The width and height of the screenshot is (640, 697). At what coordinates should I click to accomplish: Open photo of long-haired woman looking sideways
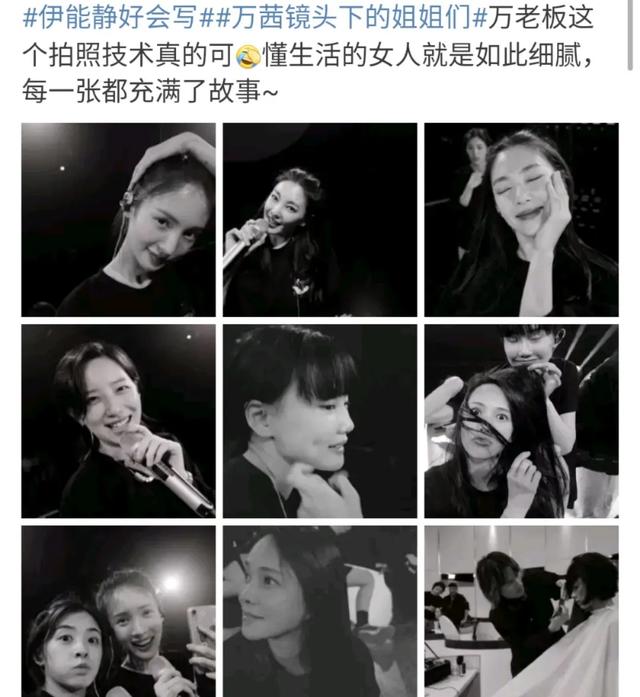pos(320,611)
